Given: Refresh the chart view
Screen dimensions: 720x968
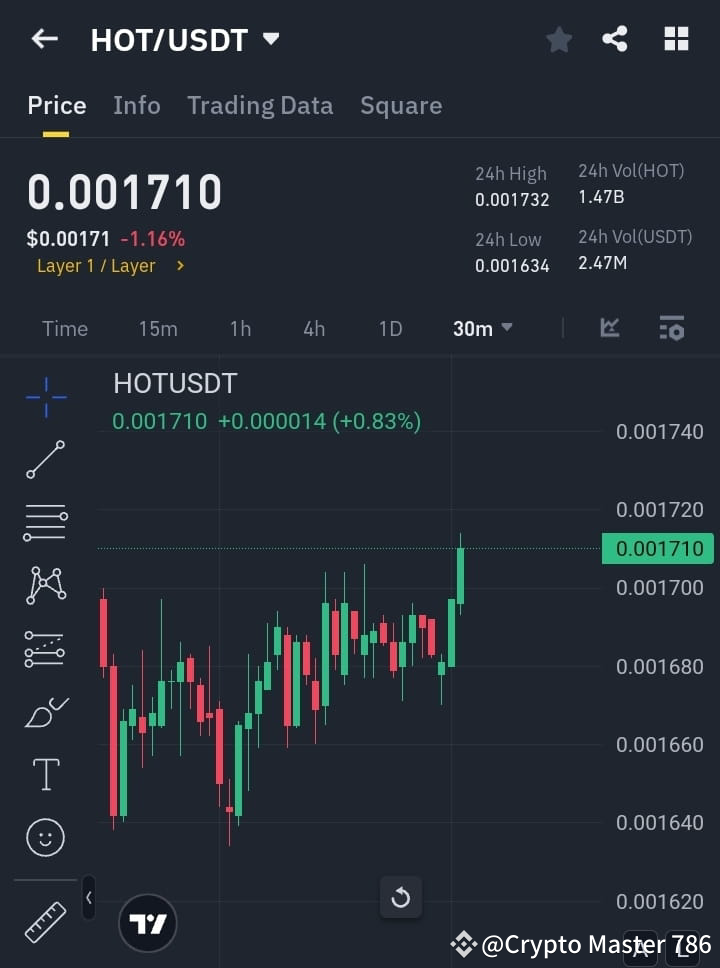Looking at the screenshot, I should click(x=401, y=898).
